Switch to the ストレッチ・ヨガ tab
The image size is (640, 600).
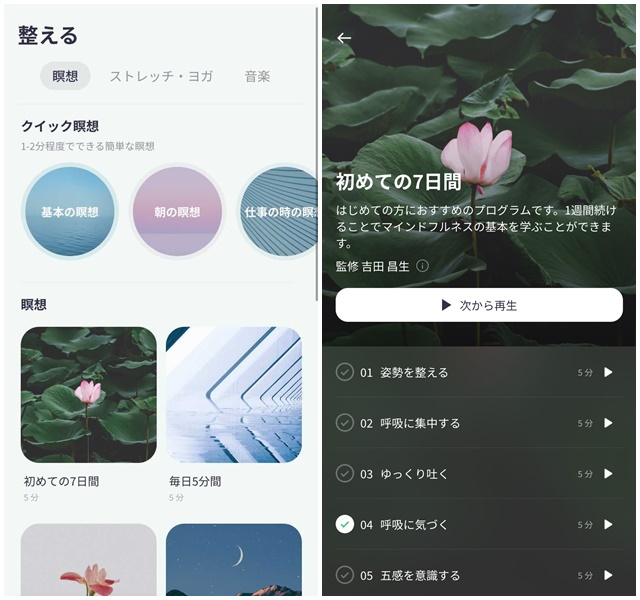pos(161,76)
